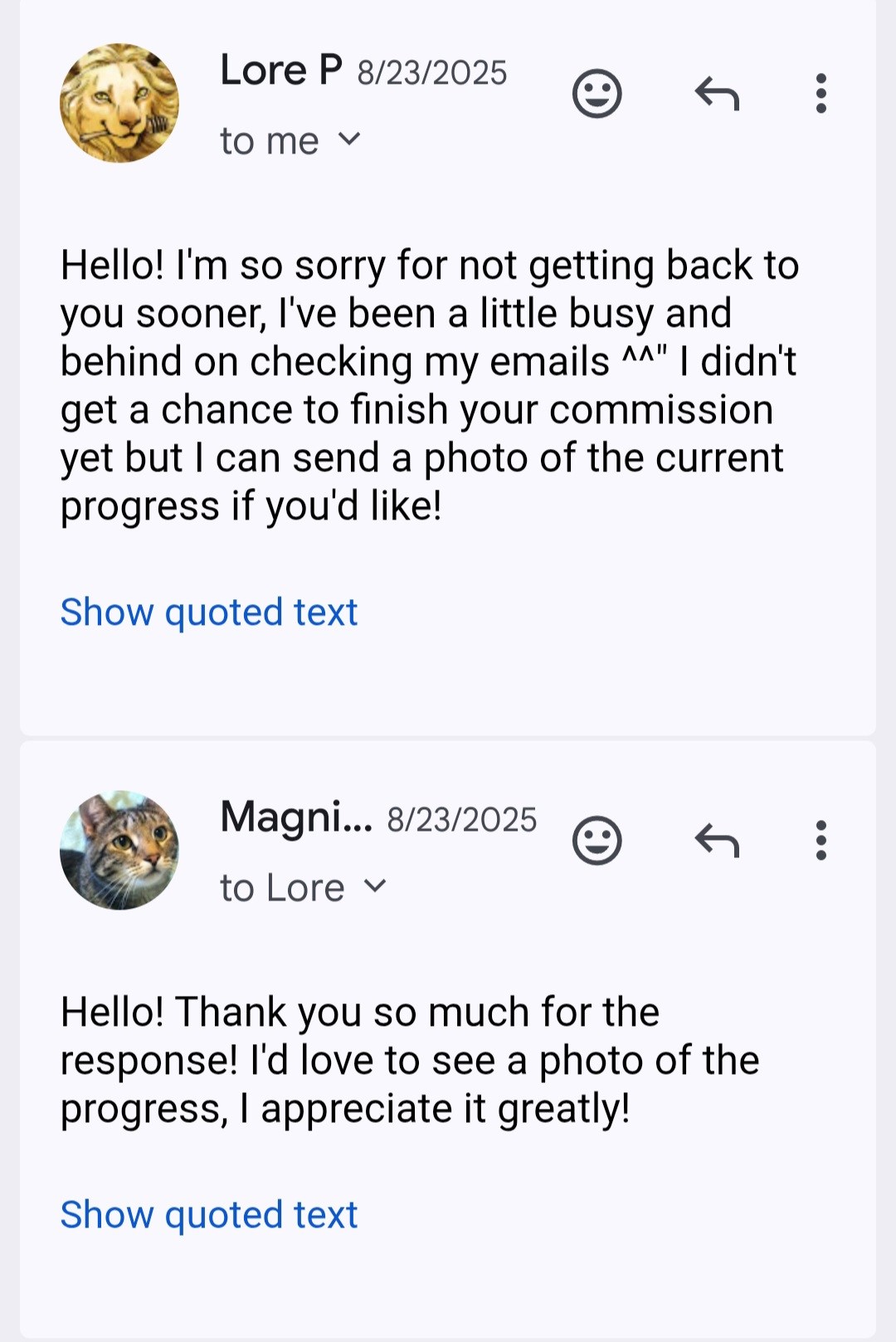Open overflow menu on Lore P's email

821,94
